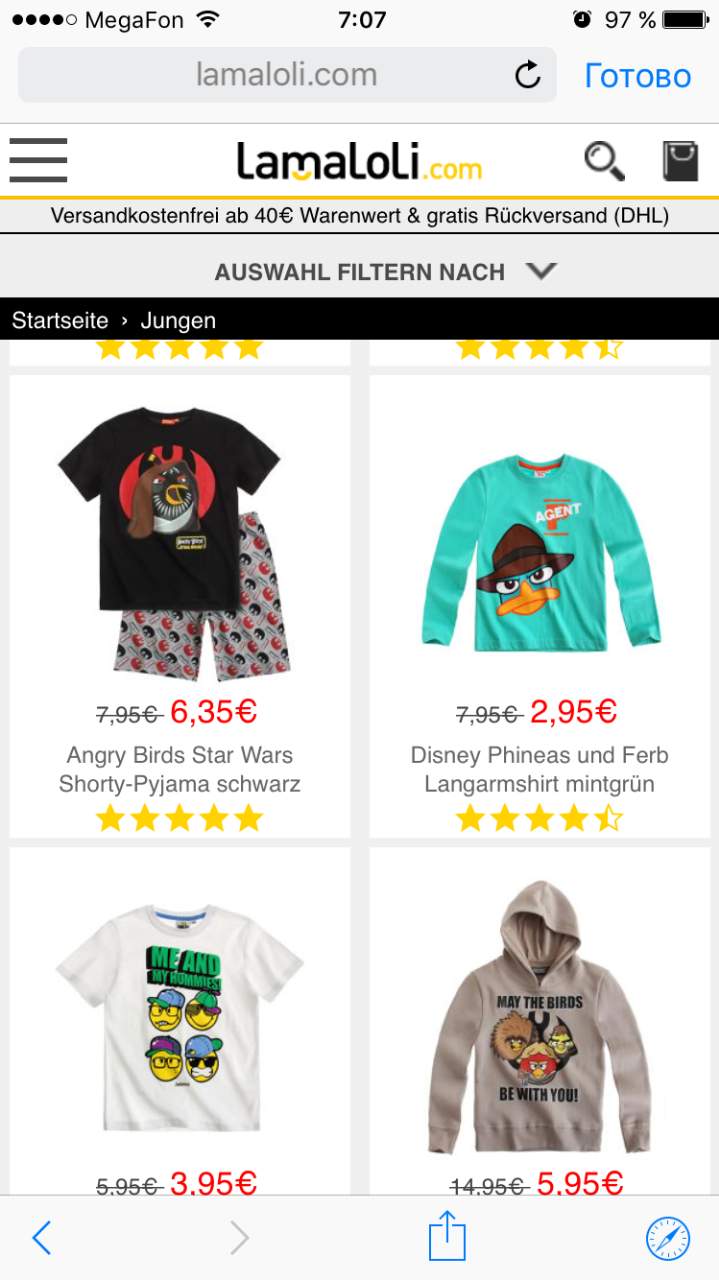Go back to the previous page
This screenshot has width=719, height=1280.
pos(41,1238)
